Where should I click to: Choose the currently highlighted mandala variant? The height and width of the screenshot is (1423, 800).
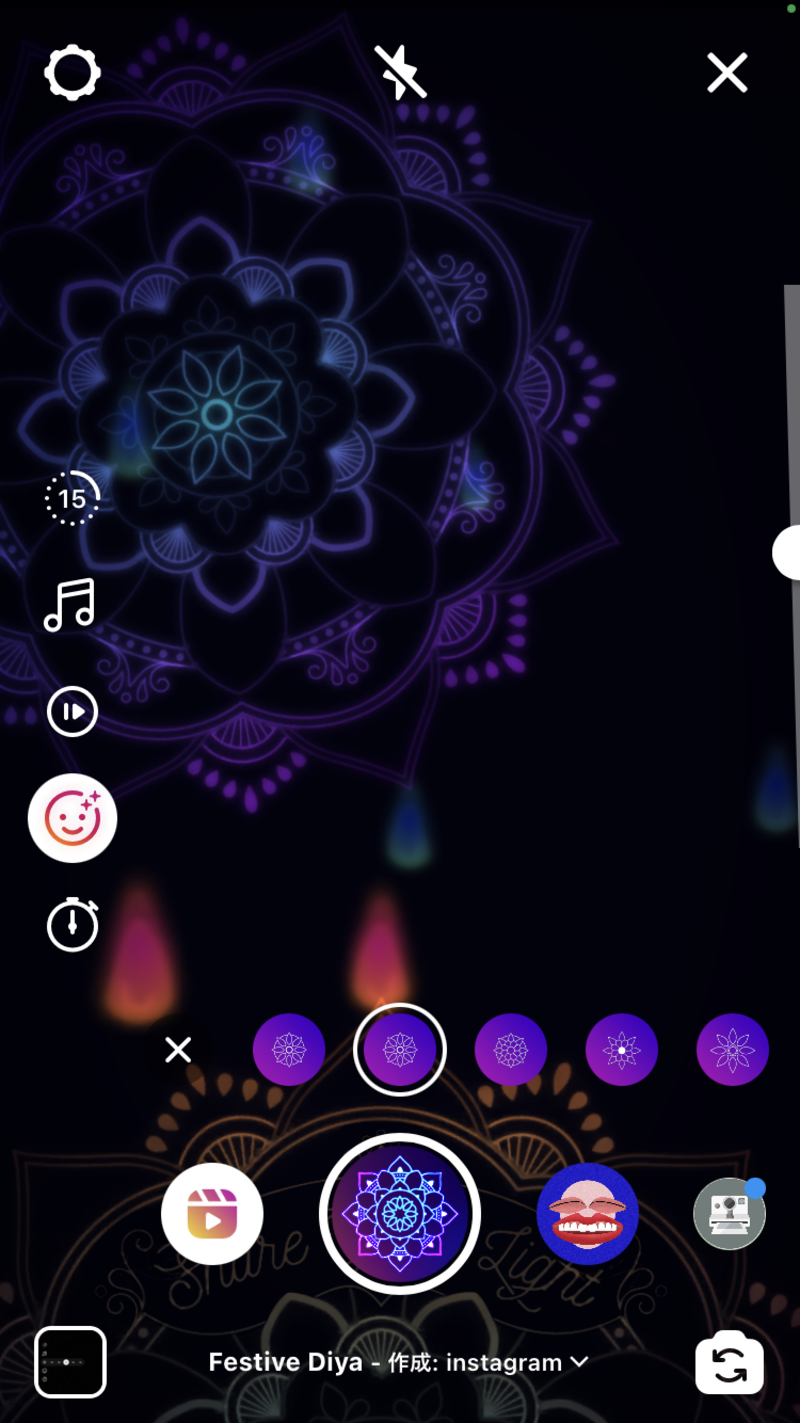(x=400, y=1050)
